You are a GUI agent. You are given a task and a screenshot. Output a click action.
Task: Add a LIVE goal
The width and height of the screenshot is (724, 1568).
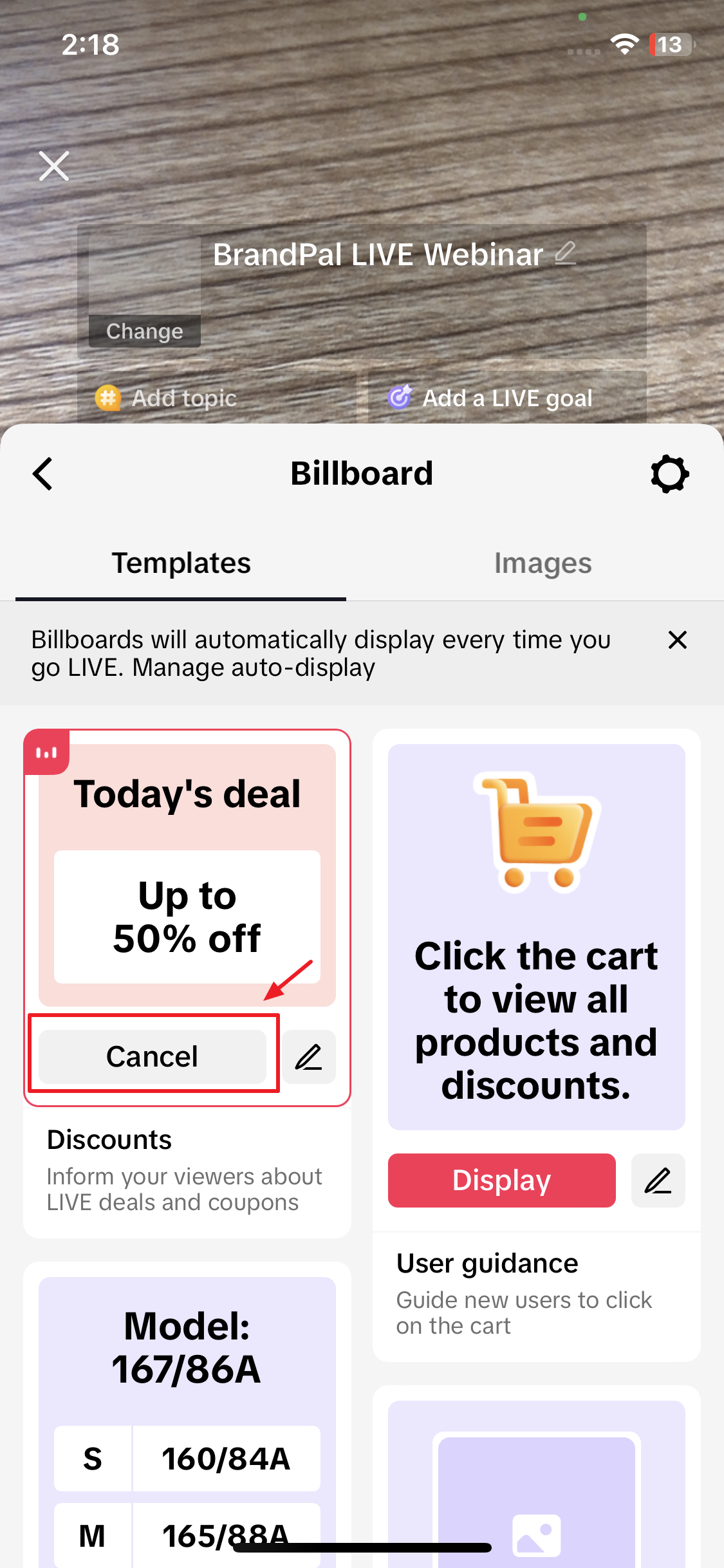[x=506, y=398]
